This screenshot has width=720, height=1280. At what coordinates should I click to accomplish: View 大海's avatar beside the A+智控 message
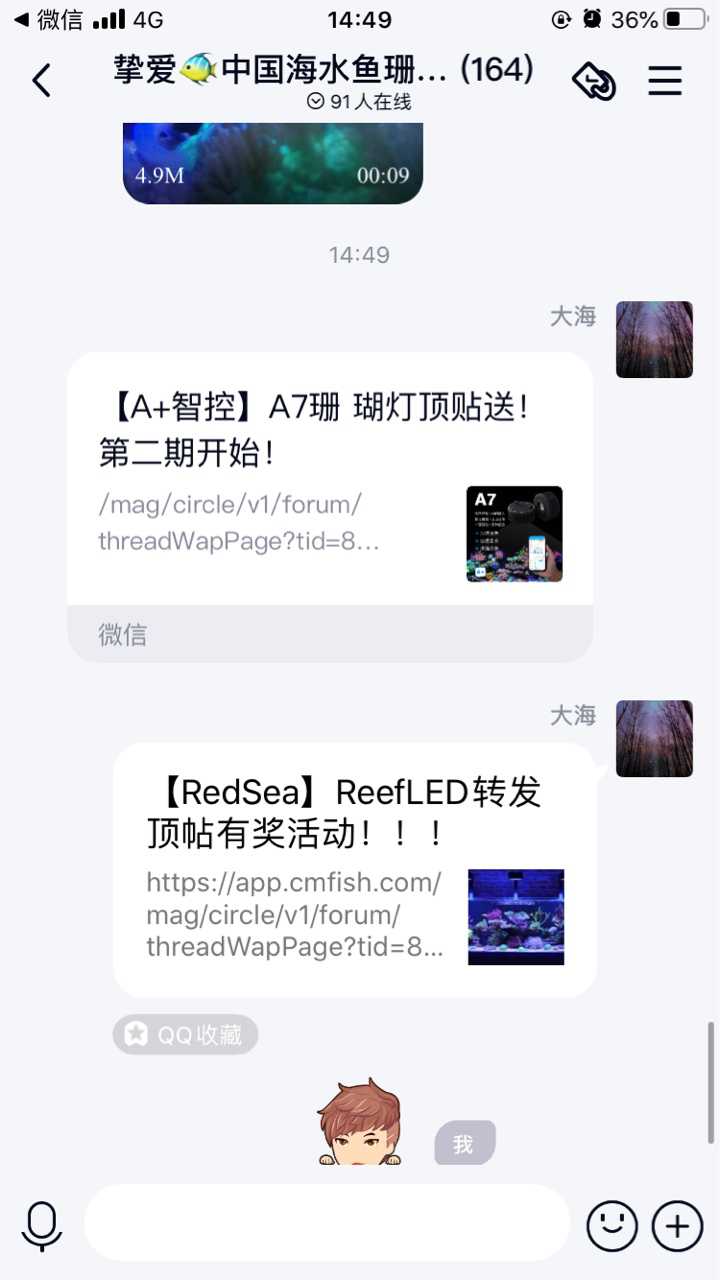pos(654,339)
